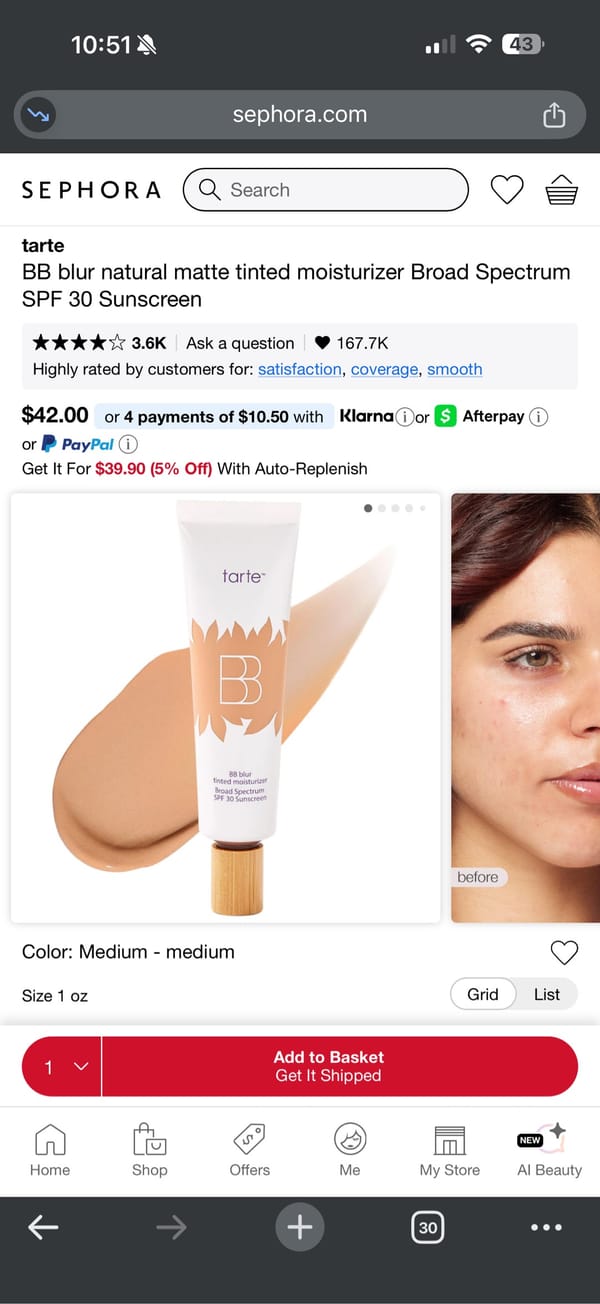
Task: View Klarna payment info icon
Action: (x=404, y=417)
